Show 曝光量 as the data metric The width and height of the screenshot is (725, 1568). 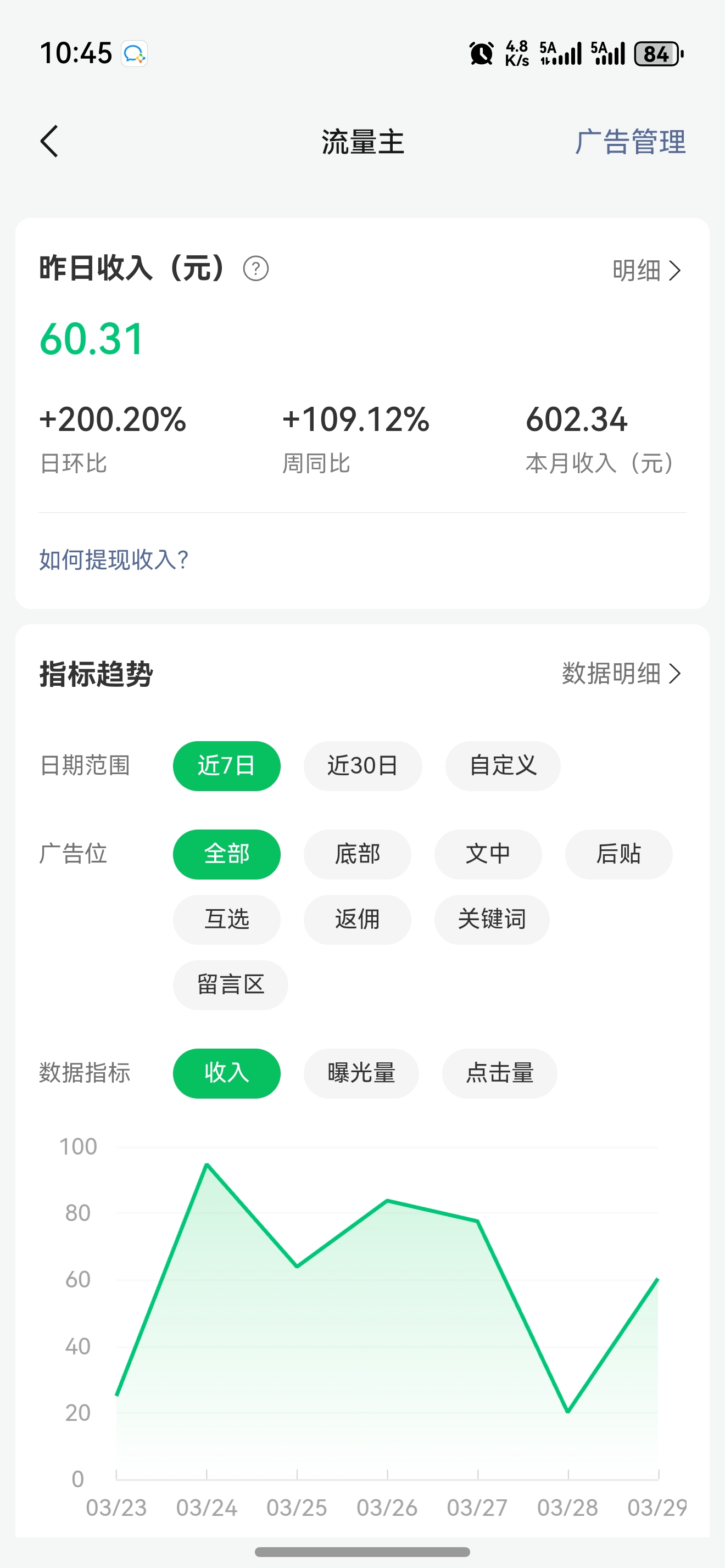tap(361, 1073)
